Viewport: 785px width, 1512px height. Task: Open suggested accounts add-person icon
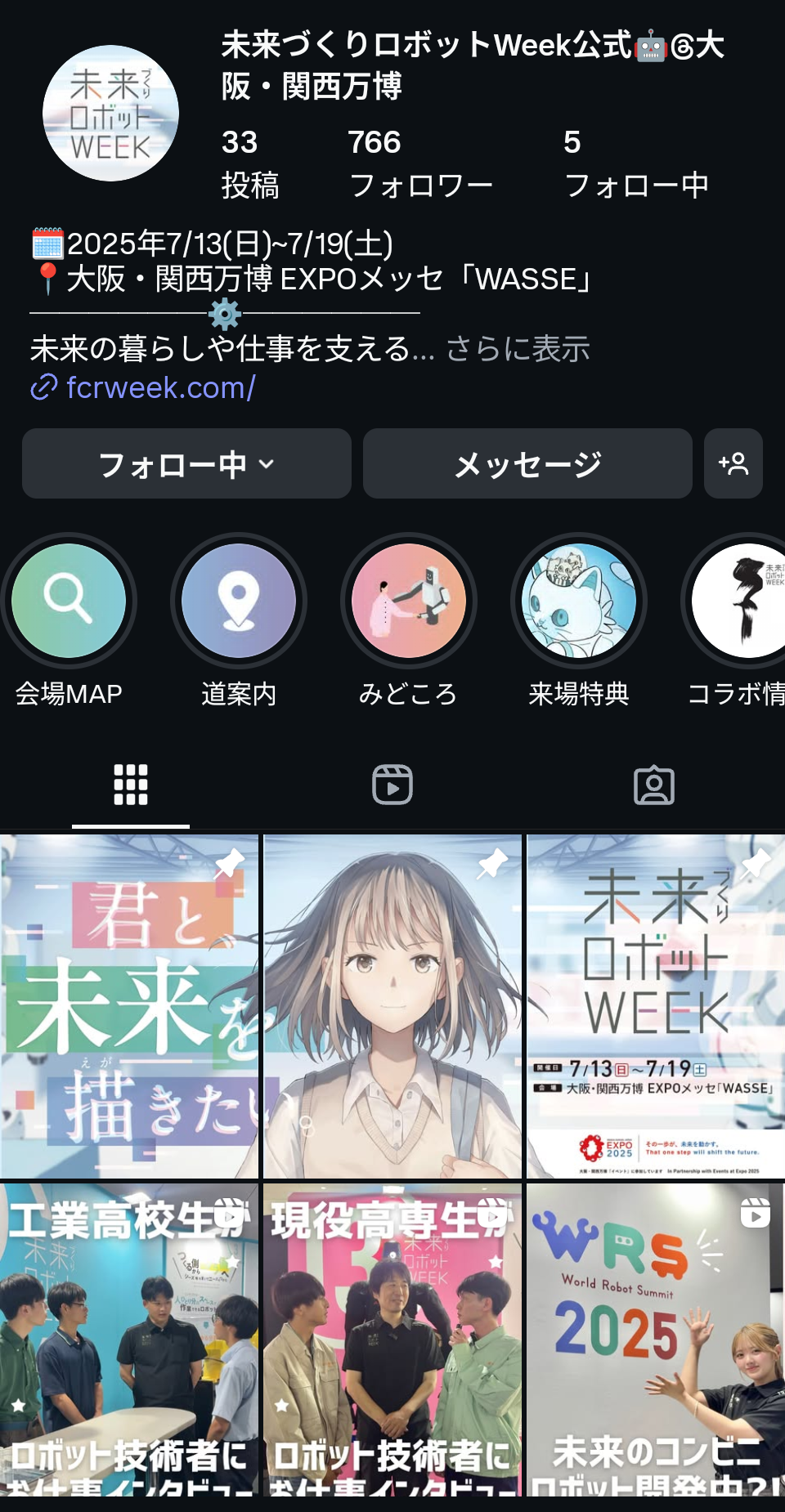[x=733, y=464]
